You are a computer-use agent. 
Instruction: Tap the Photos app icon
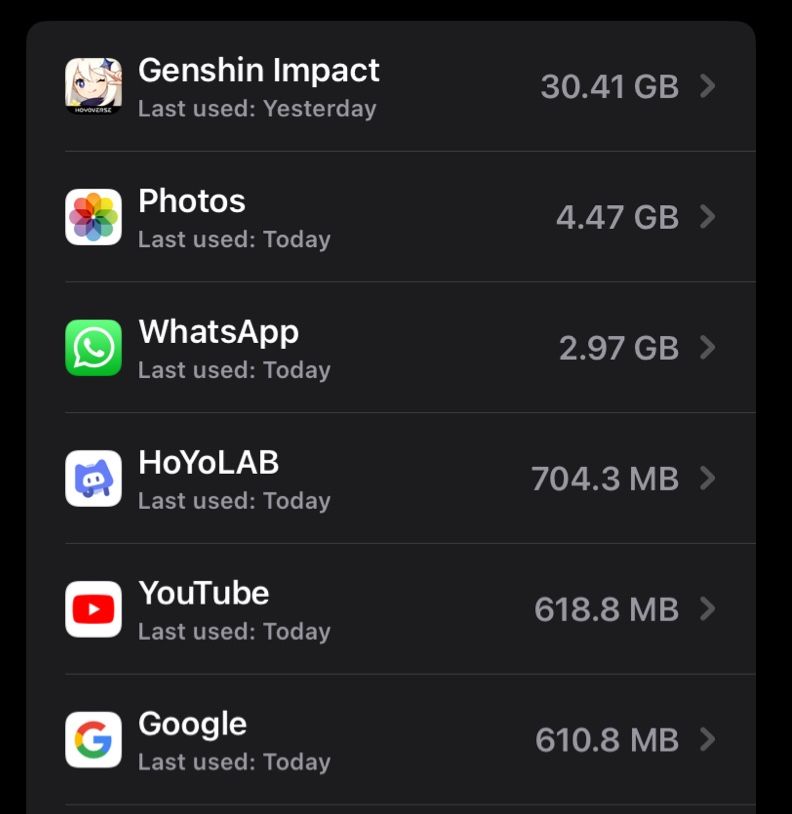(x=94, y=217)
